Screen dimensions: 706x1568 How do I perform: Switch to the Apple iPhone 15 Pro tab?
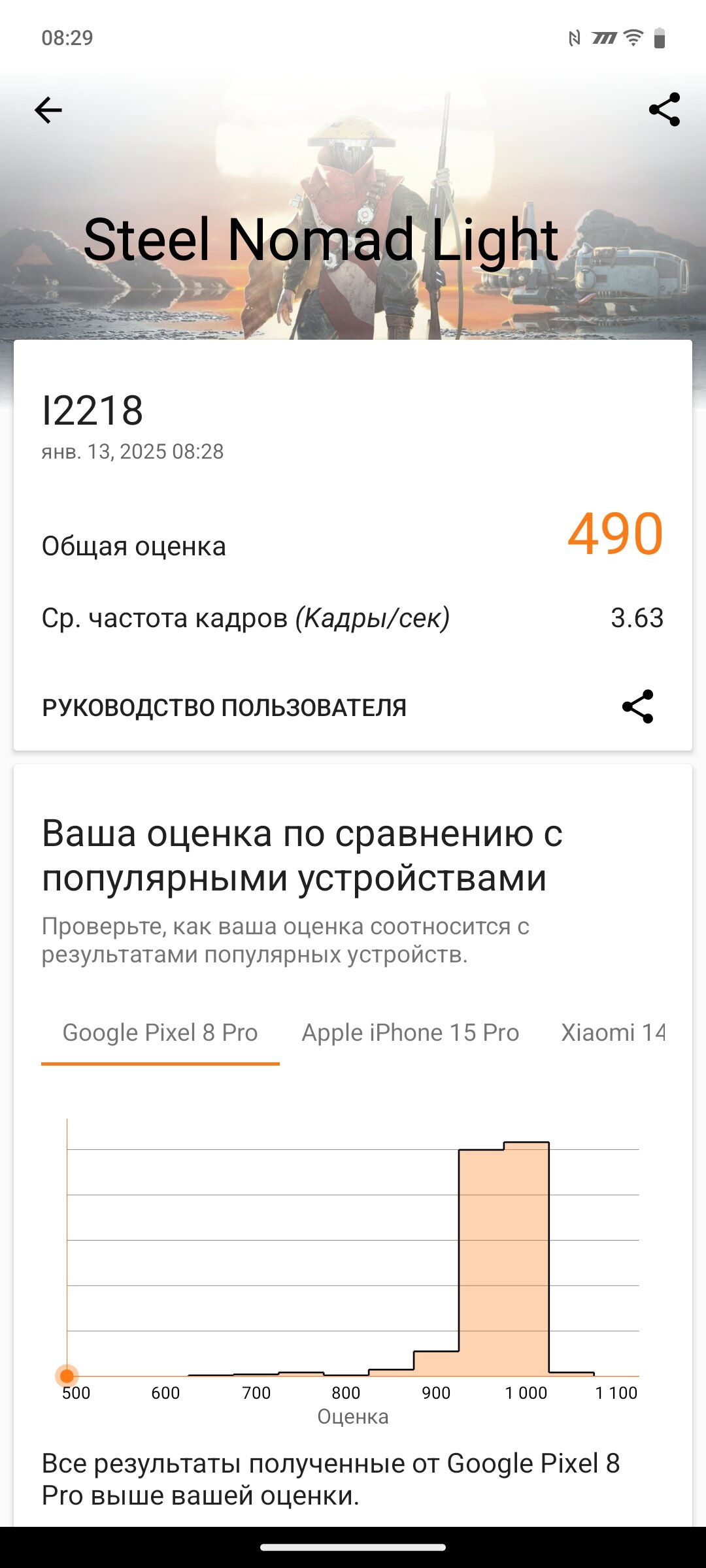(x=411, y=1033)
